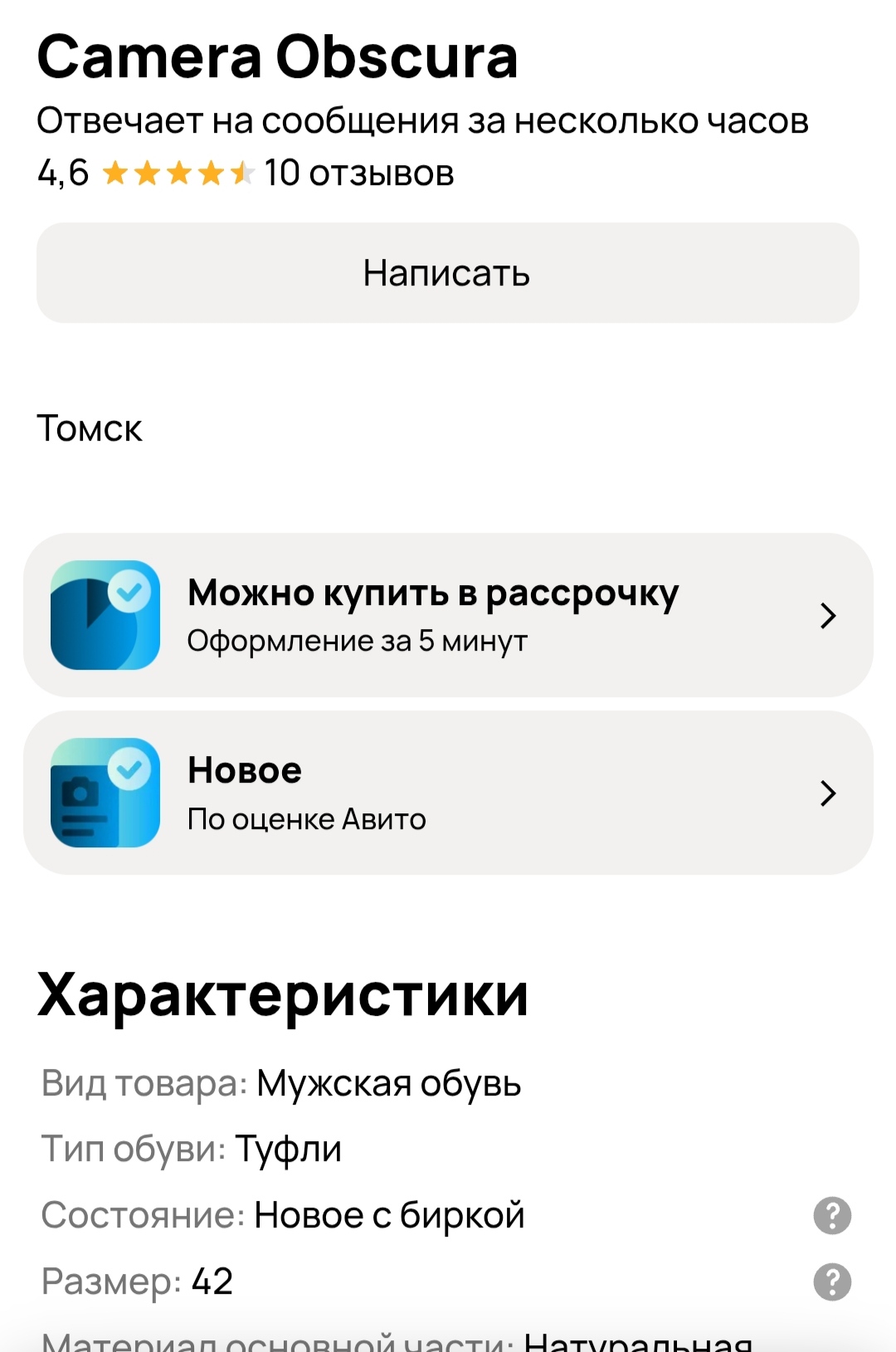
Task: View the seller's 10 отзывов
Action: tap(358, 173)
